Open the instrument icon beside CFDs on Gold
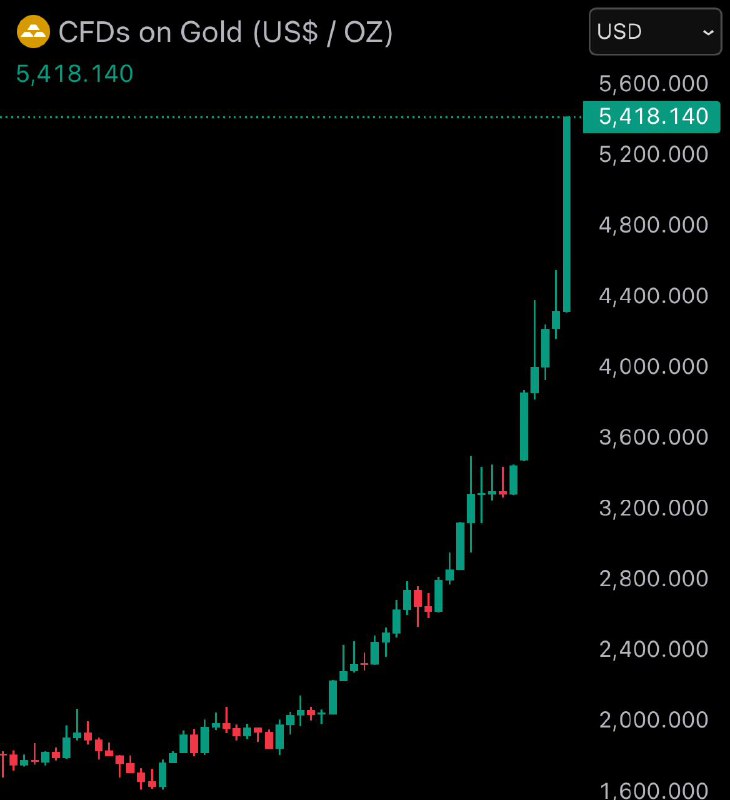This screenshot has height=800, width=730. pos(33,31)
